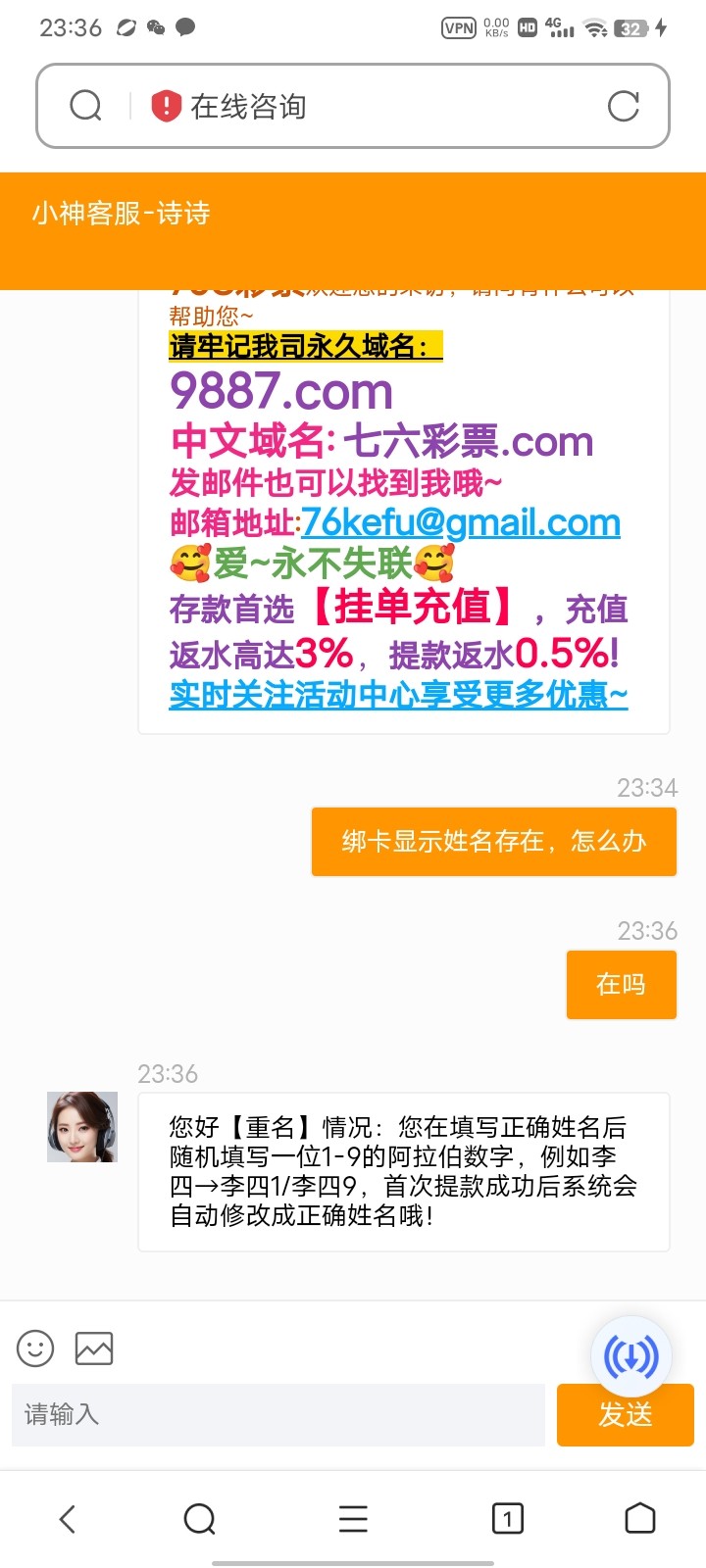Open the emoji picker

tap(35, 1348)
